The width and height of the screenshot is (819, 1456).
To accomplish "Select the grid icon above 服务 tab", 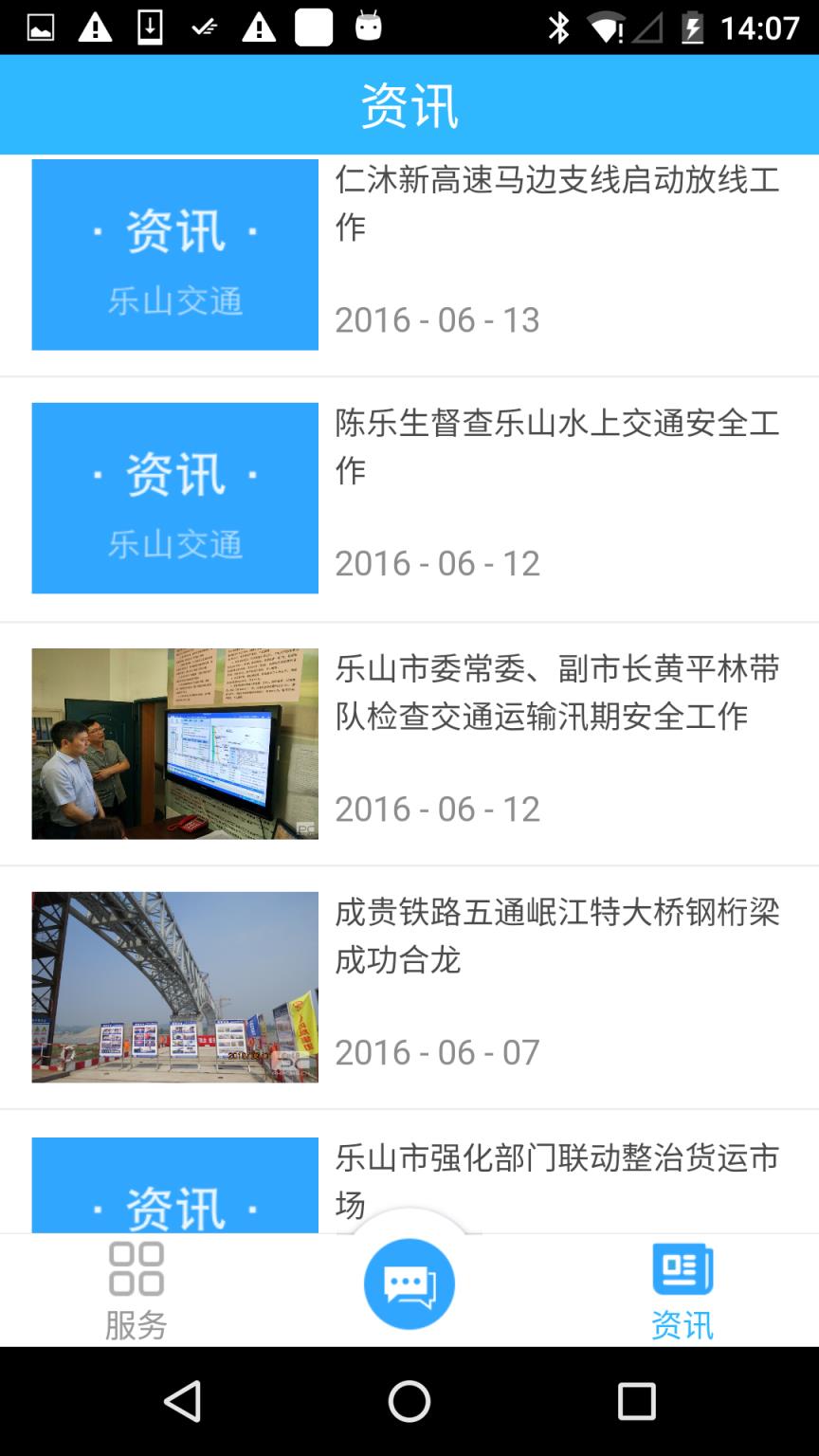I will click(x=136, y=1270).
